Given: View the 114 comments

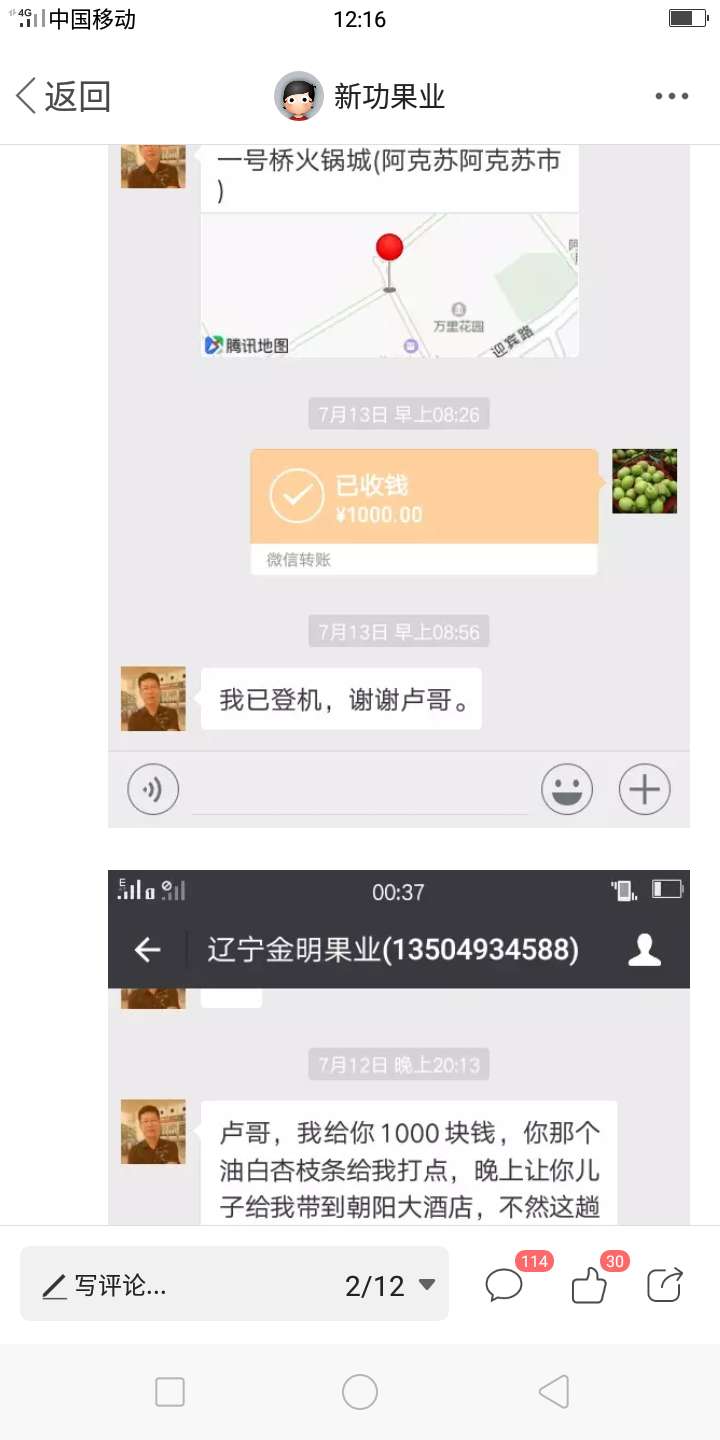Looking at the screenshot, I should [505, 1285].
